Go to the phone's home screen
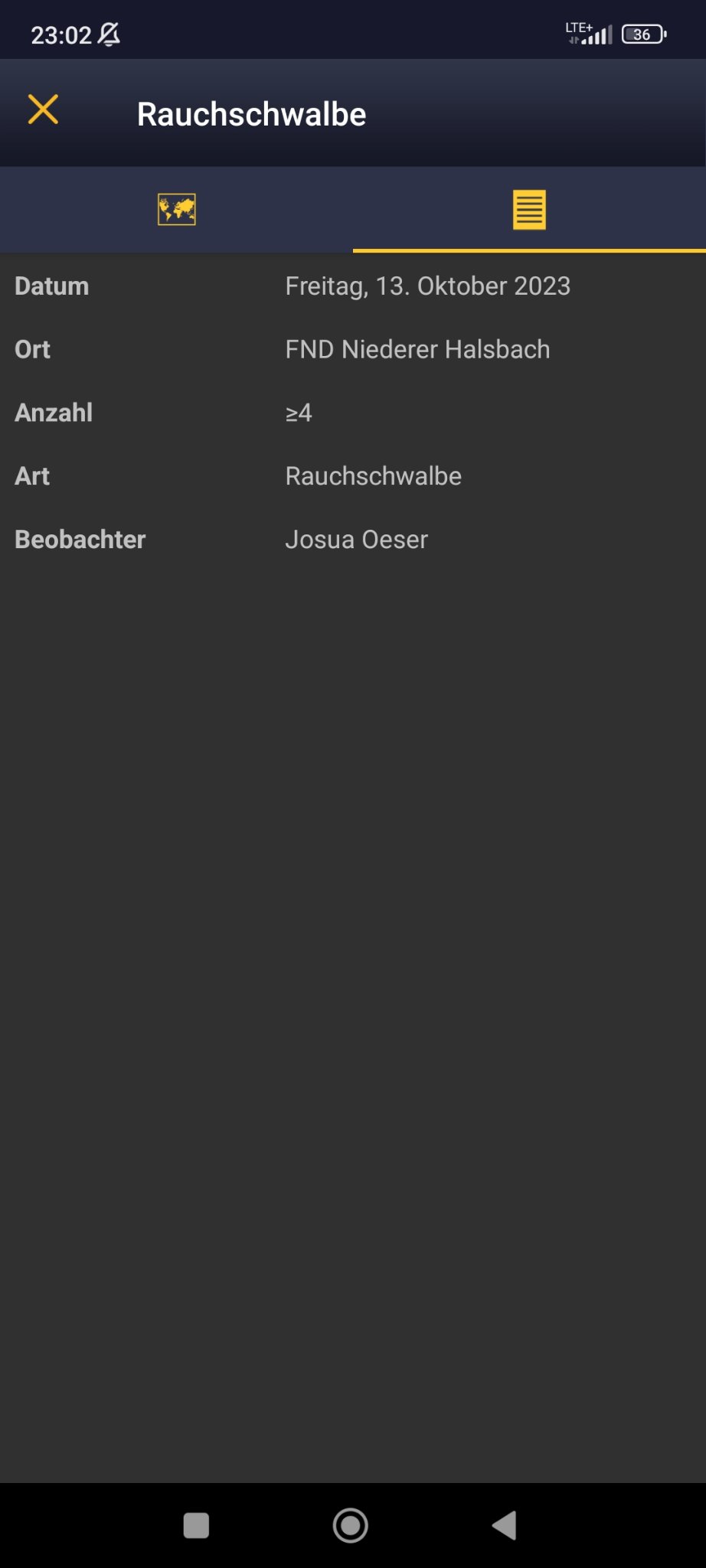This screenshot has width=706, height=1568. [x=351, y=1525]
